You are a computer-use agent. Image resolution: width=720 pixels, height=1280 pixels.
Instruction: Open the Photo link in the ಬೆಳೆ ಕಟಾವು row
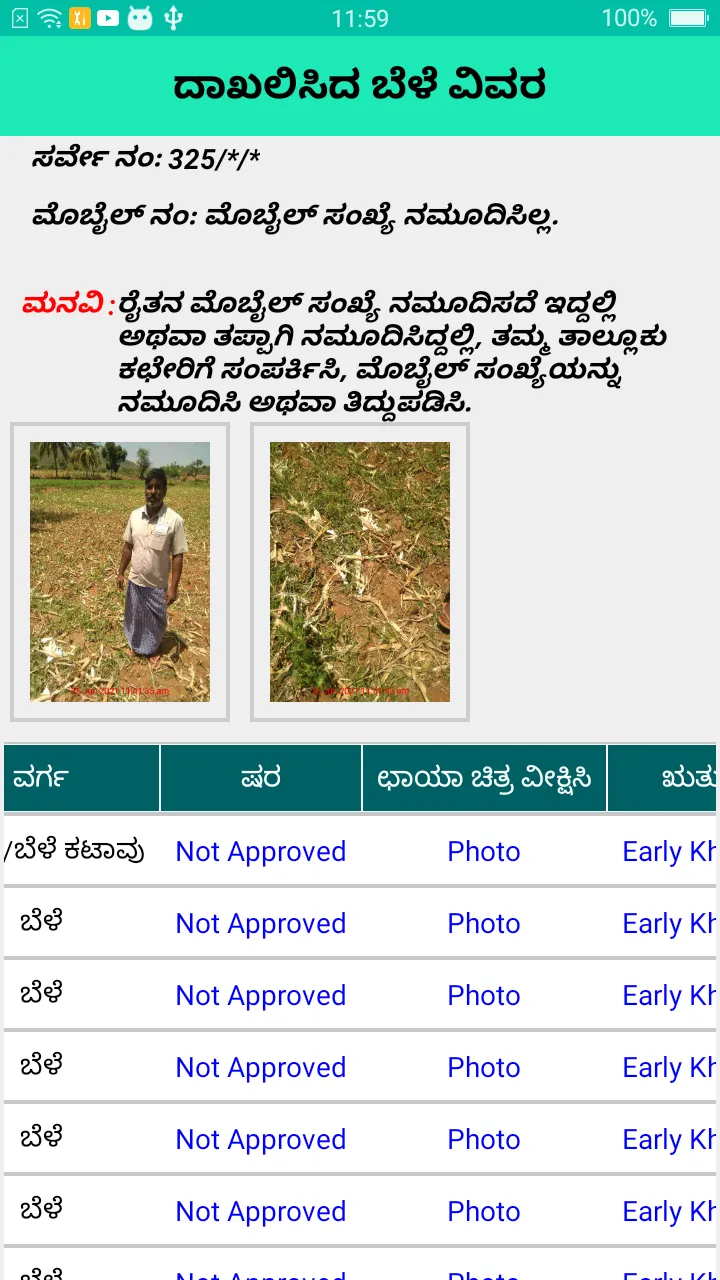pos(484,852)
